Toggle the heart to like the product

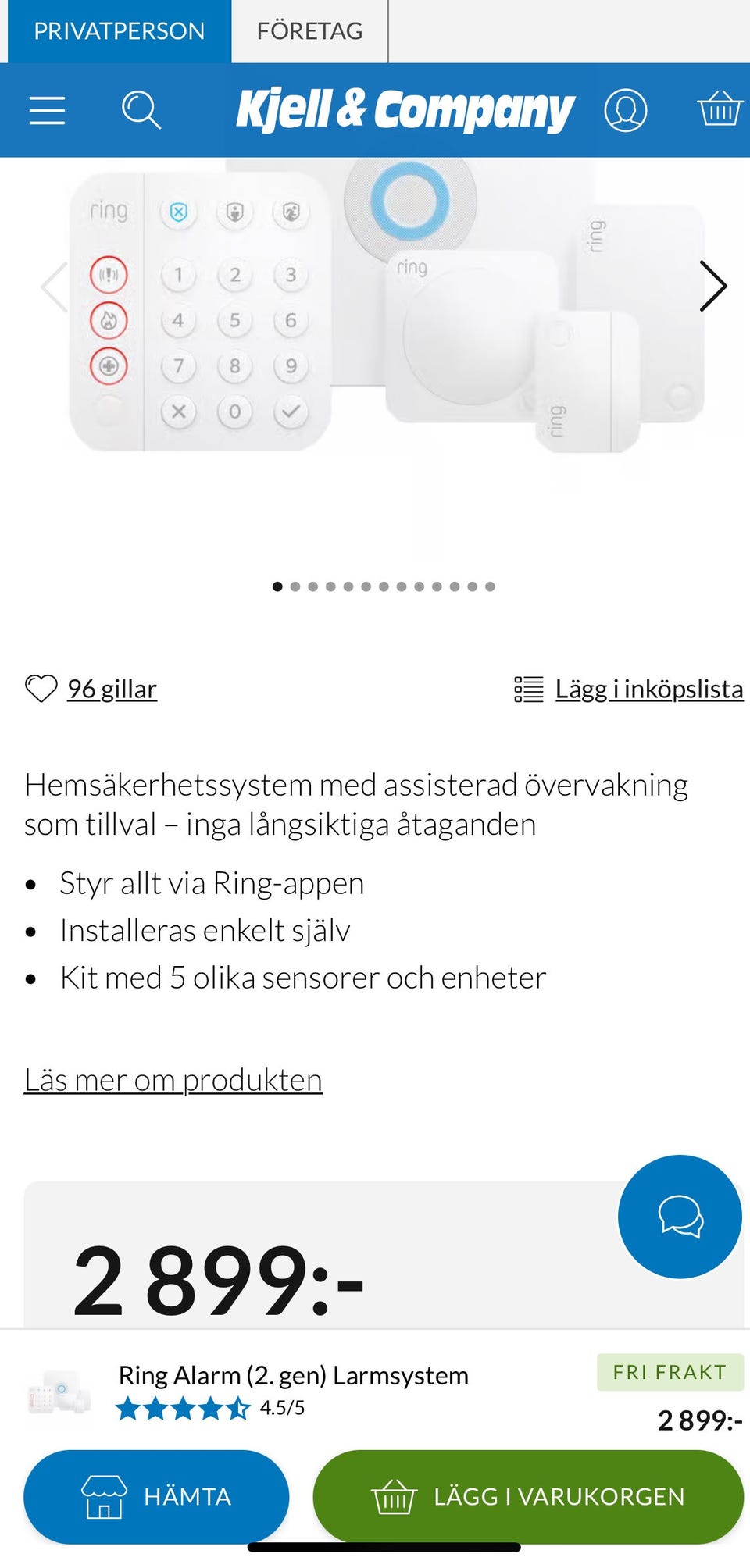tap(41, 688)
